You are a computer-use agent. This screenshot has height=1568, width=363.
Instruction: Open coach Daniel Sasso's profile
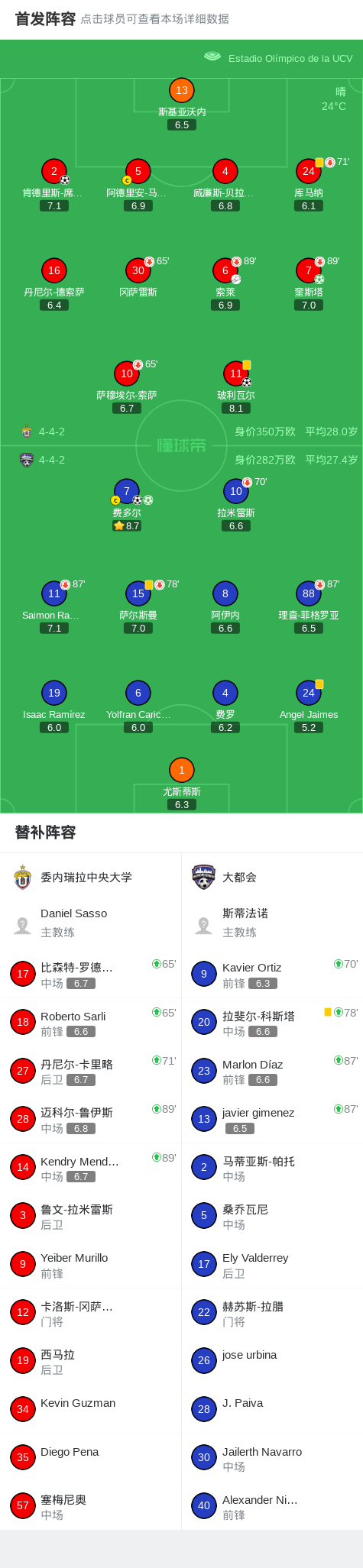[90, 923]
